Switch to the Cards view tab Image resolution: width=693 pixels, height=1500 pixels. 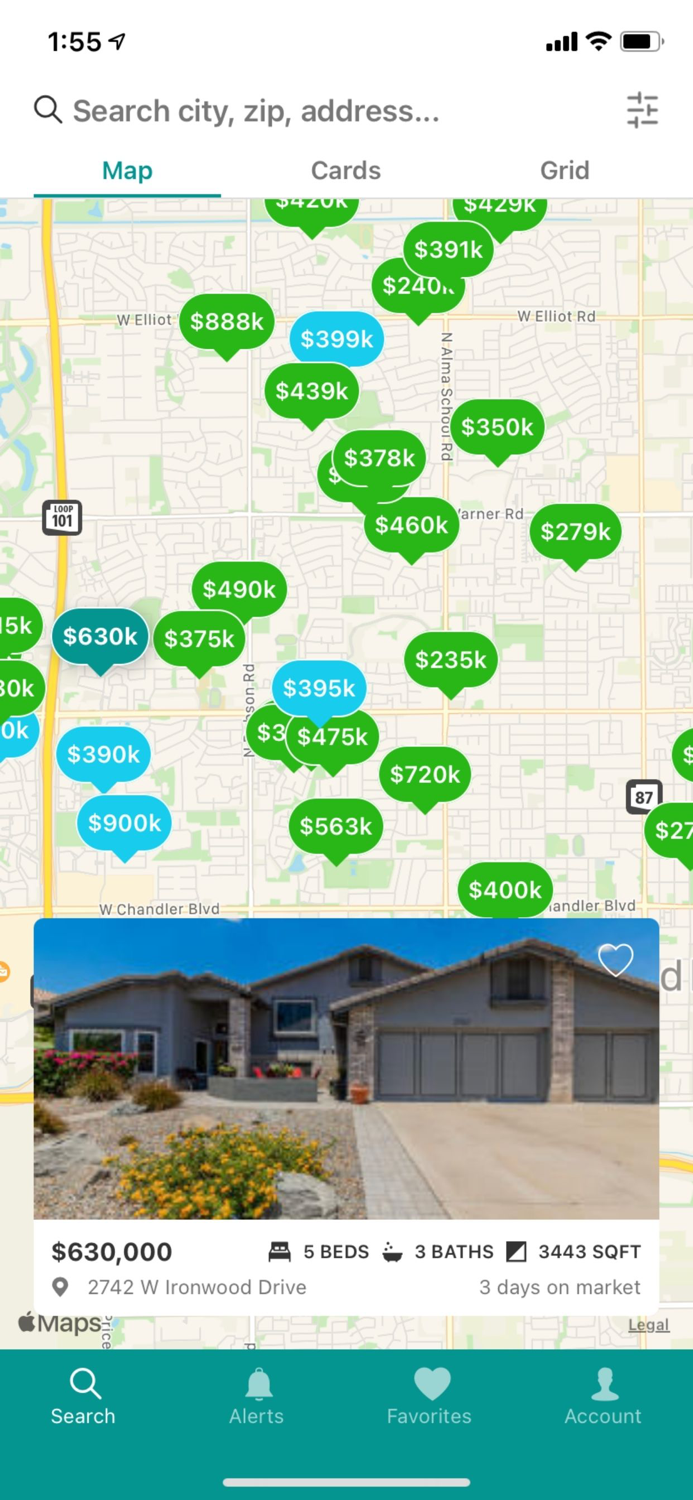tap(346, 171)
